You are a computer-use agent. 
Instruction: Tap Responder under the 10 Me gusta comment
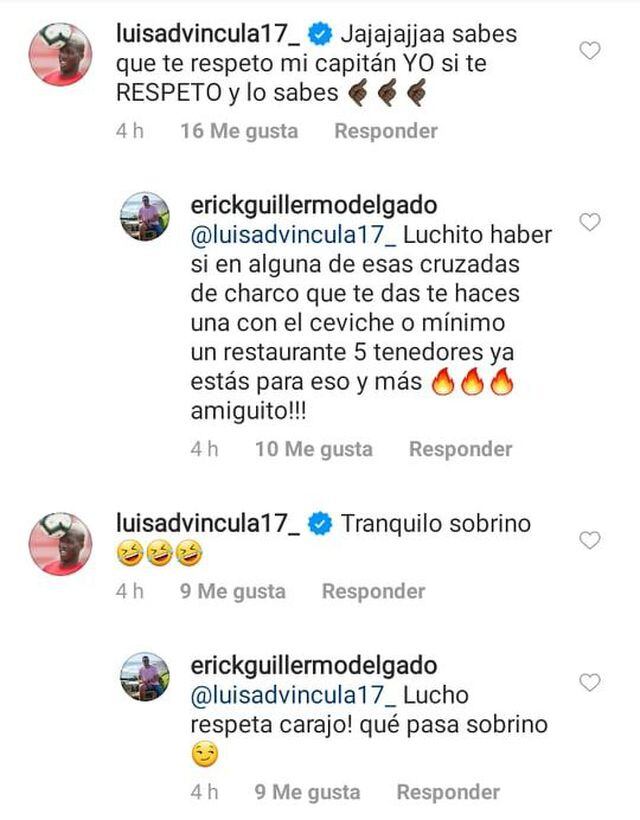460,450
